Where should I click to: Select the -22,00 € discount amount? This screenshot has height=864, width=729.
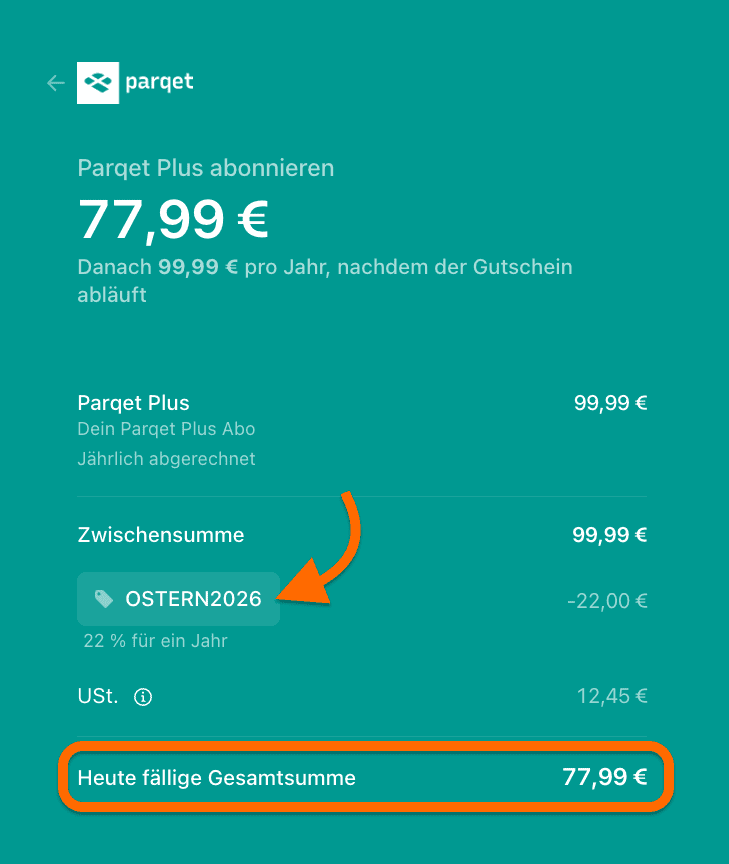(x=609, y=600)
